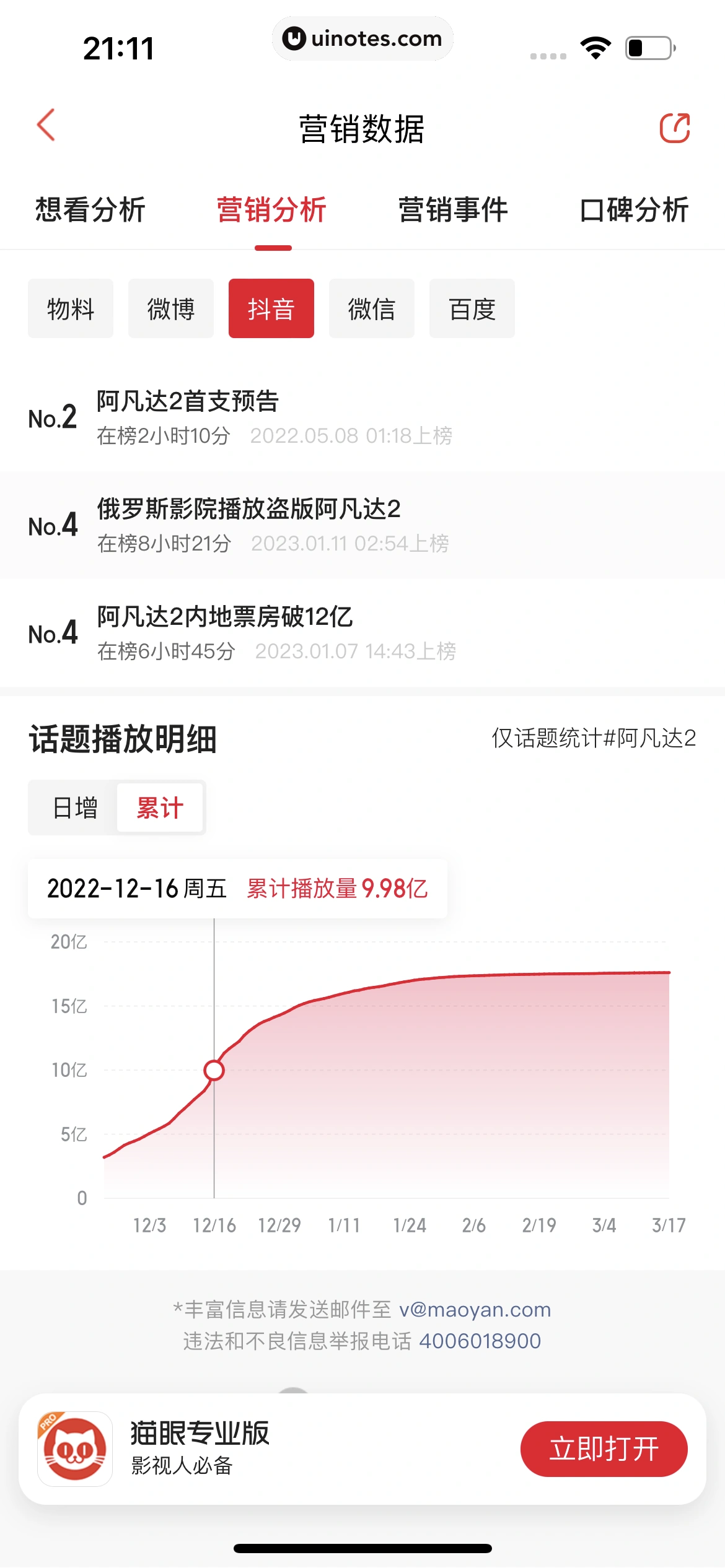The width and height of the screenshot is (725, 1568).
Task: Tap the 抖音 chip
Action: (271, 308)
